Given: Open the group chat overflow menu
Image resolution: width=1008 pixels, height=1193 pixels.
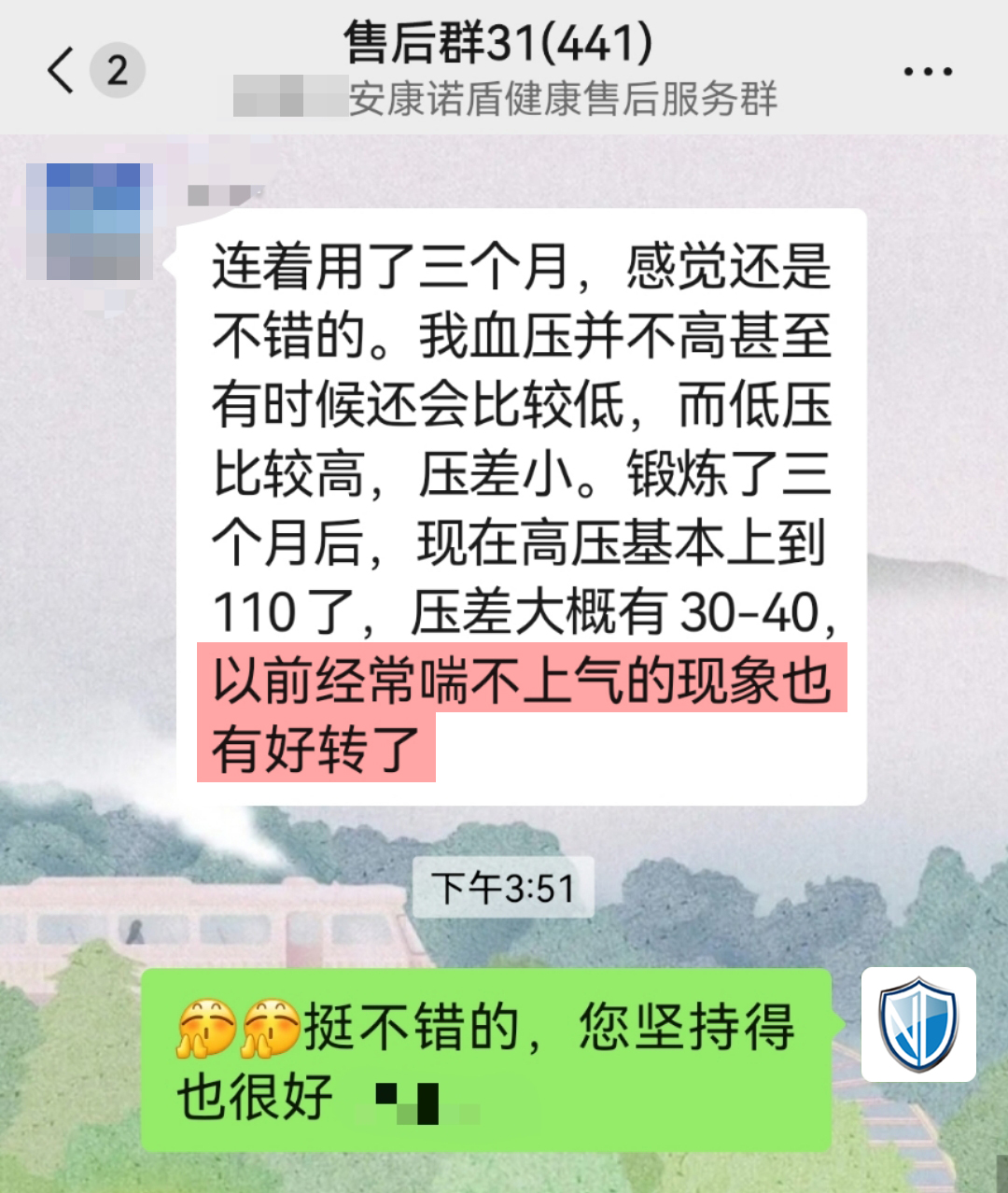Looking at the screenshot, I should (x=927, y=72).
